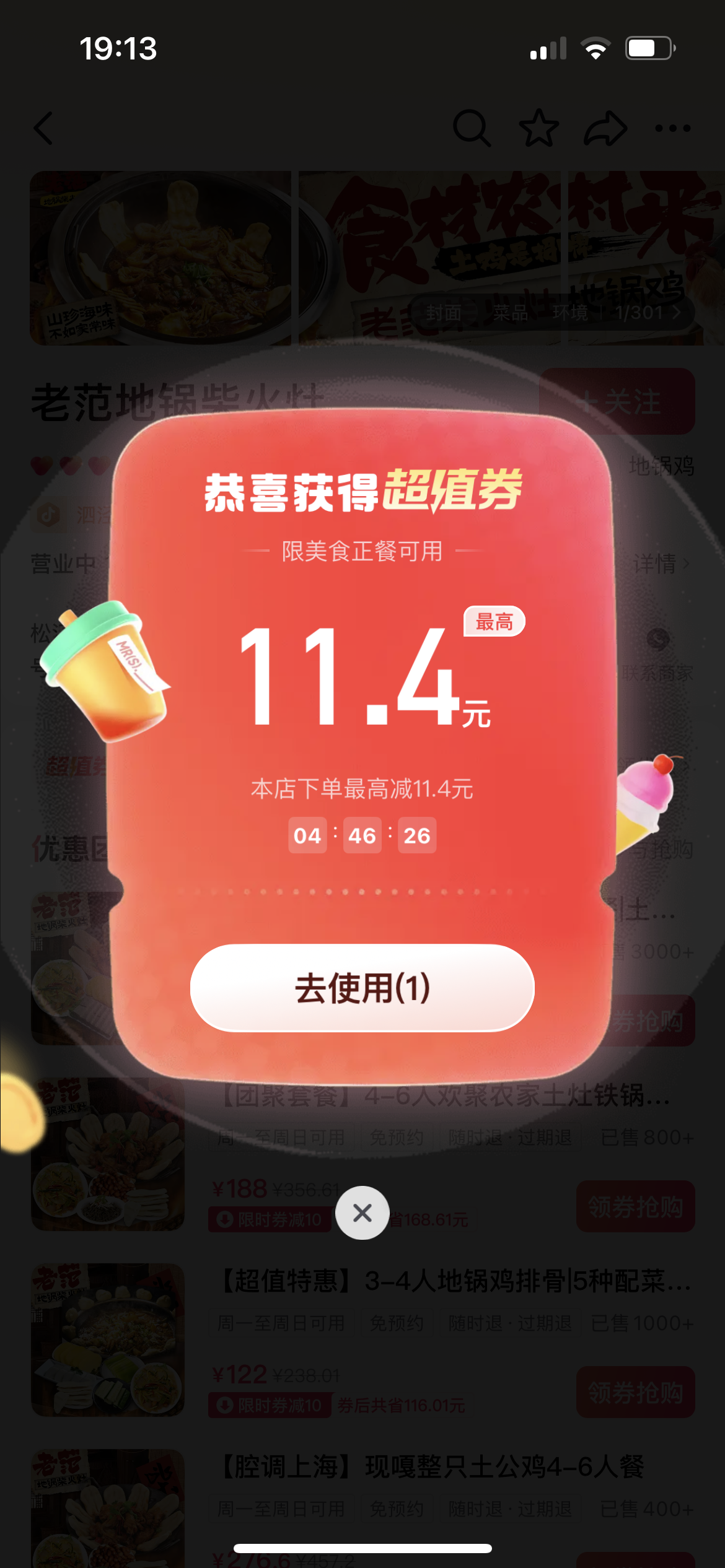
Task: Tap the 去使用(1) button
Action: click(x=362, y=988)
